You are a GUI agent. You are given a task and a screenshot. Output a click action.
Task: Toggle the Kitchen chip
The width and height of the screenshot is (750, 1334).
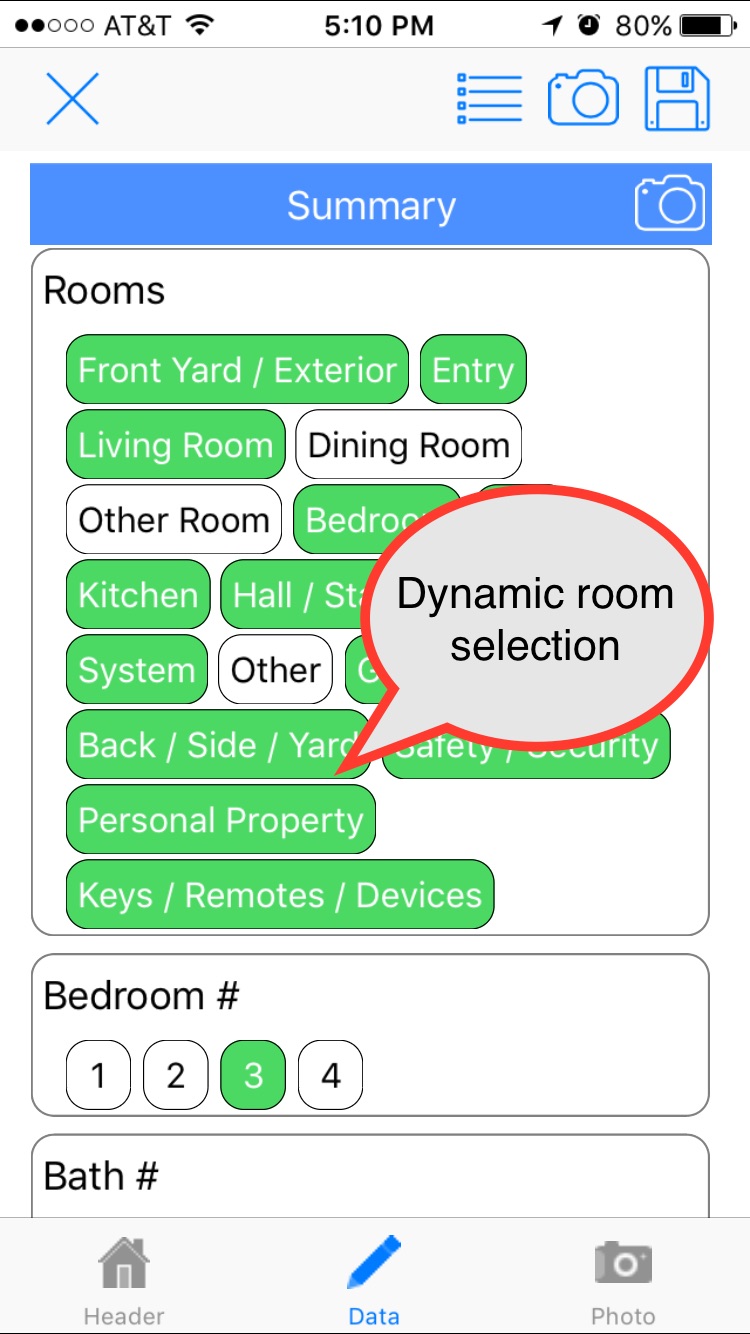tap(138, 595)
